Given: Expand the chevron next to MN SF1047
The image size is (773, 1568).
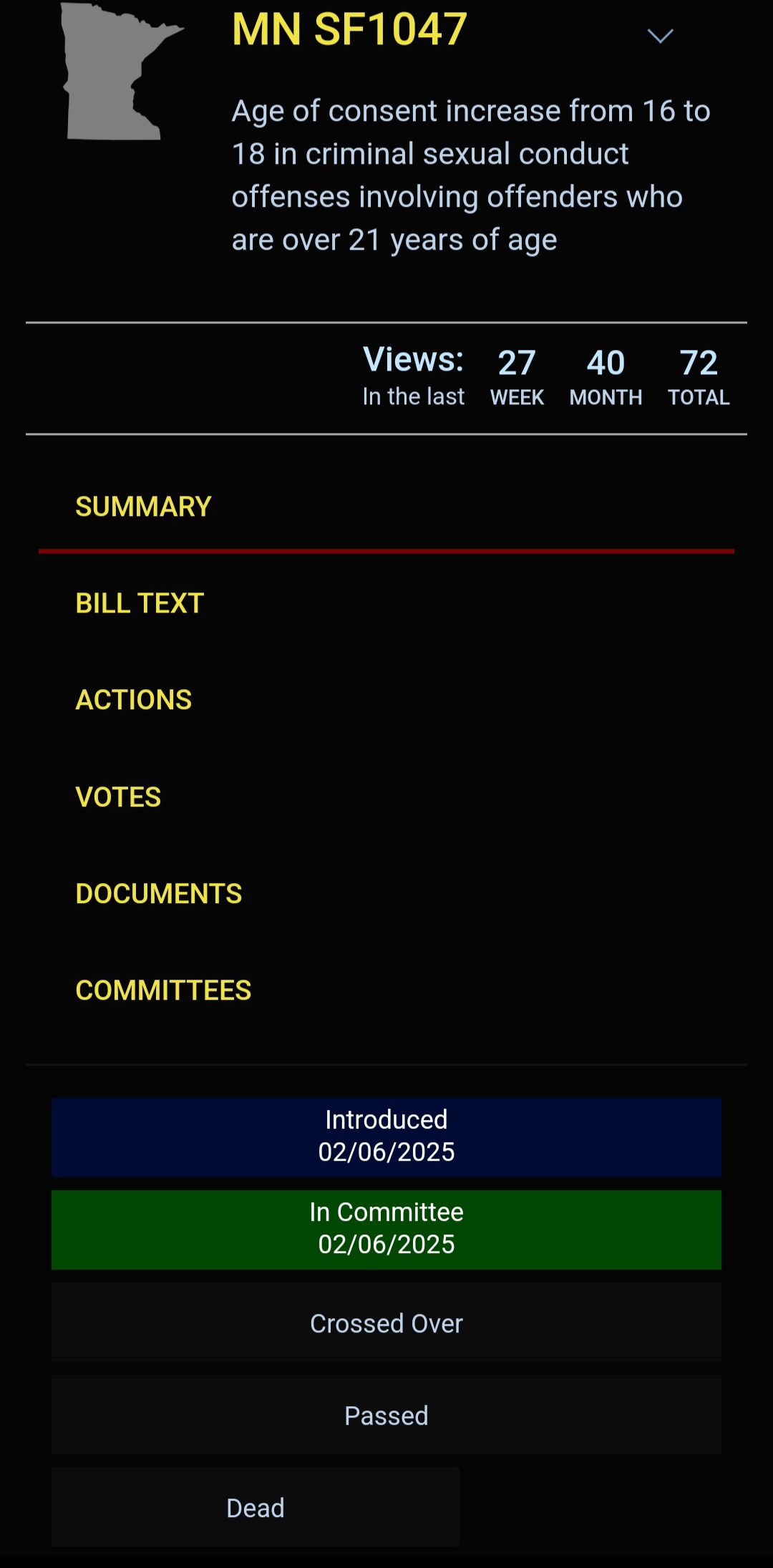Looking at the screenshot, I should (x=660, y=36).
